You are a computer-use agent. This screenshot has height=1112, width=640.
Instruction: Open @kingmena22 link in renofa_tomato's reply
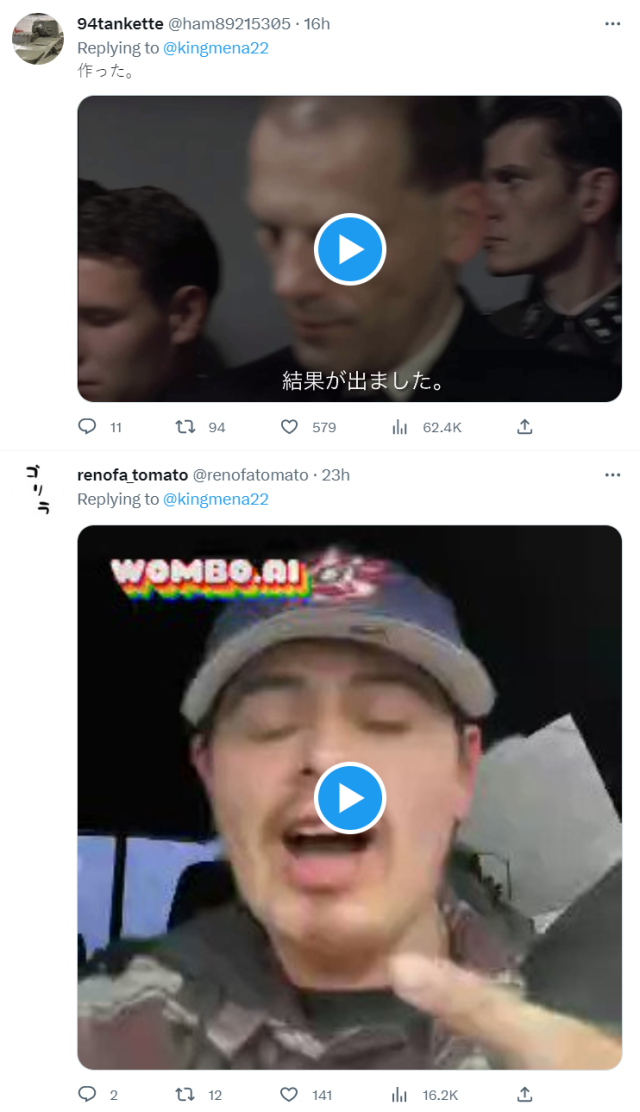[216, 499]
